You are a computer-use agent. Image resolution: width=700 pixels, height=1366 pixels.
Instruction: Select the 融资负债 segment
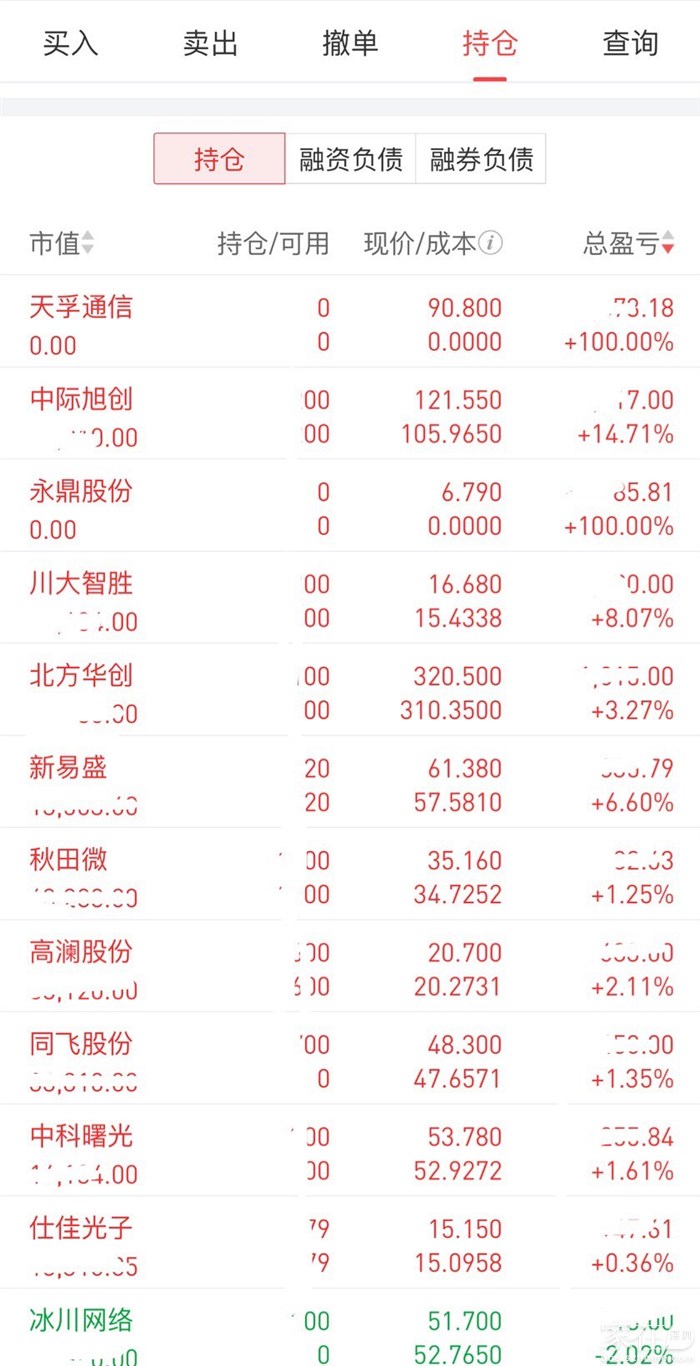tap(350, 159)
